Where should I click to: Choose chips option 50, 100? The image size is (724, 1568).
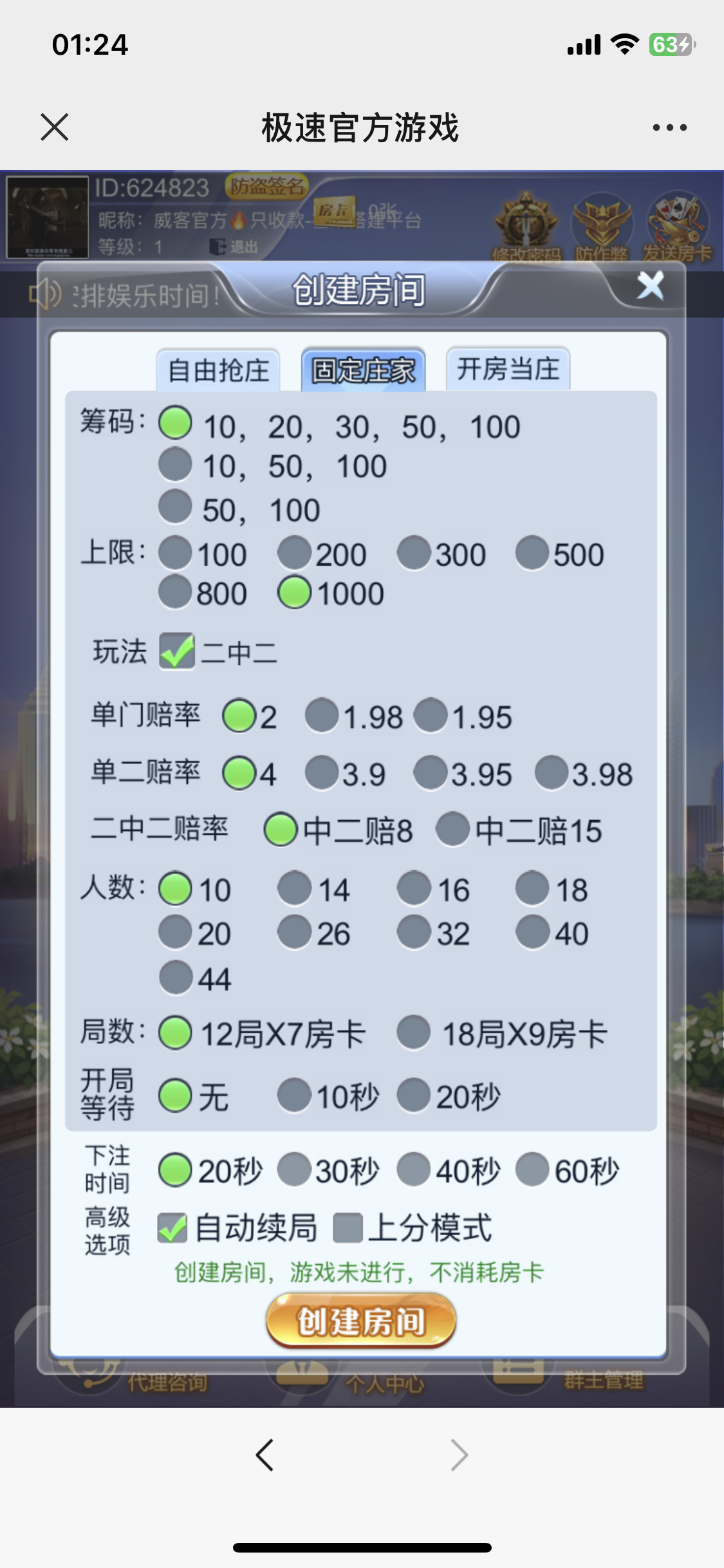pyautogui.click(x=176, y=508)
